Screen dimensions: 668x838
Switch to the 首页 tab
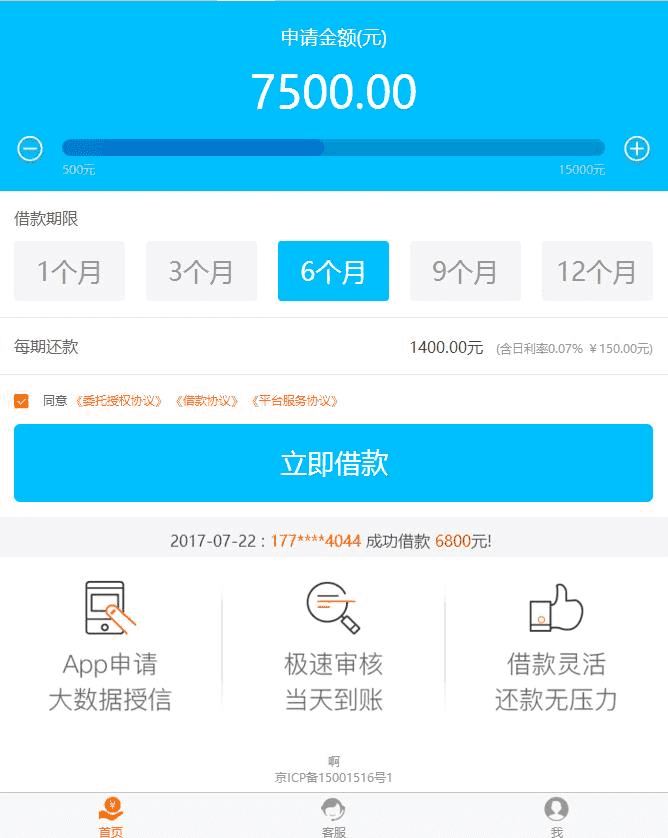click(x=111, y=816)
